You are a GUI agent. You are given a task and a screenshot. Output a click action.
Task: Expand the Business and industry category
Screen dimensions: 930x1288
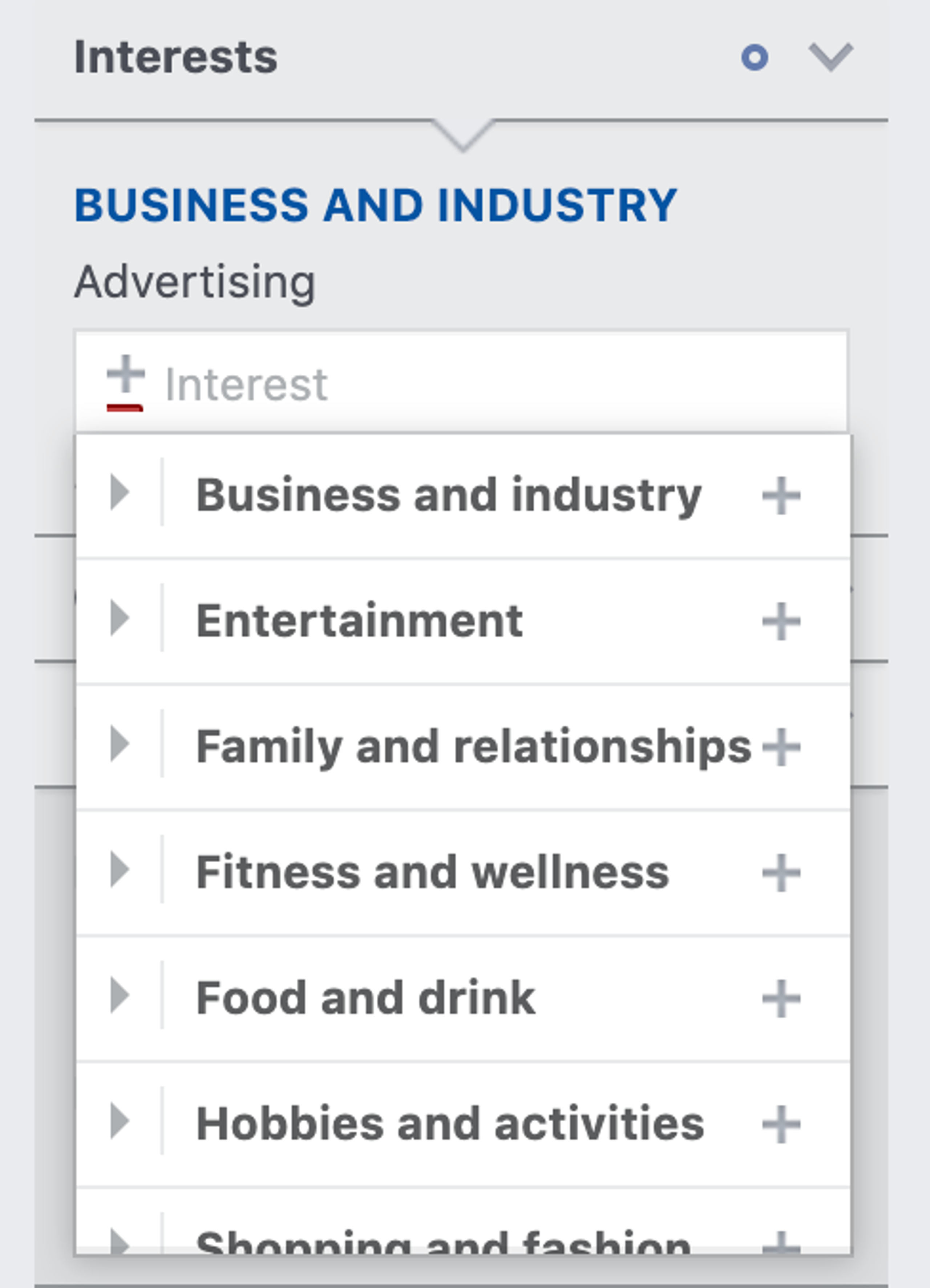pyautogui.click(x=119, y=493)
